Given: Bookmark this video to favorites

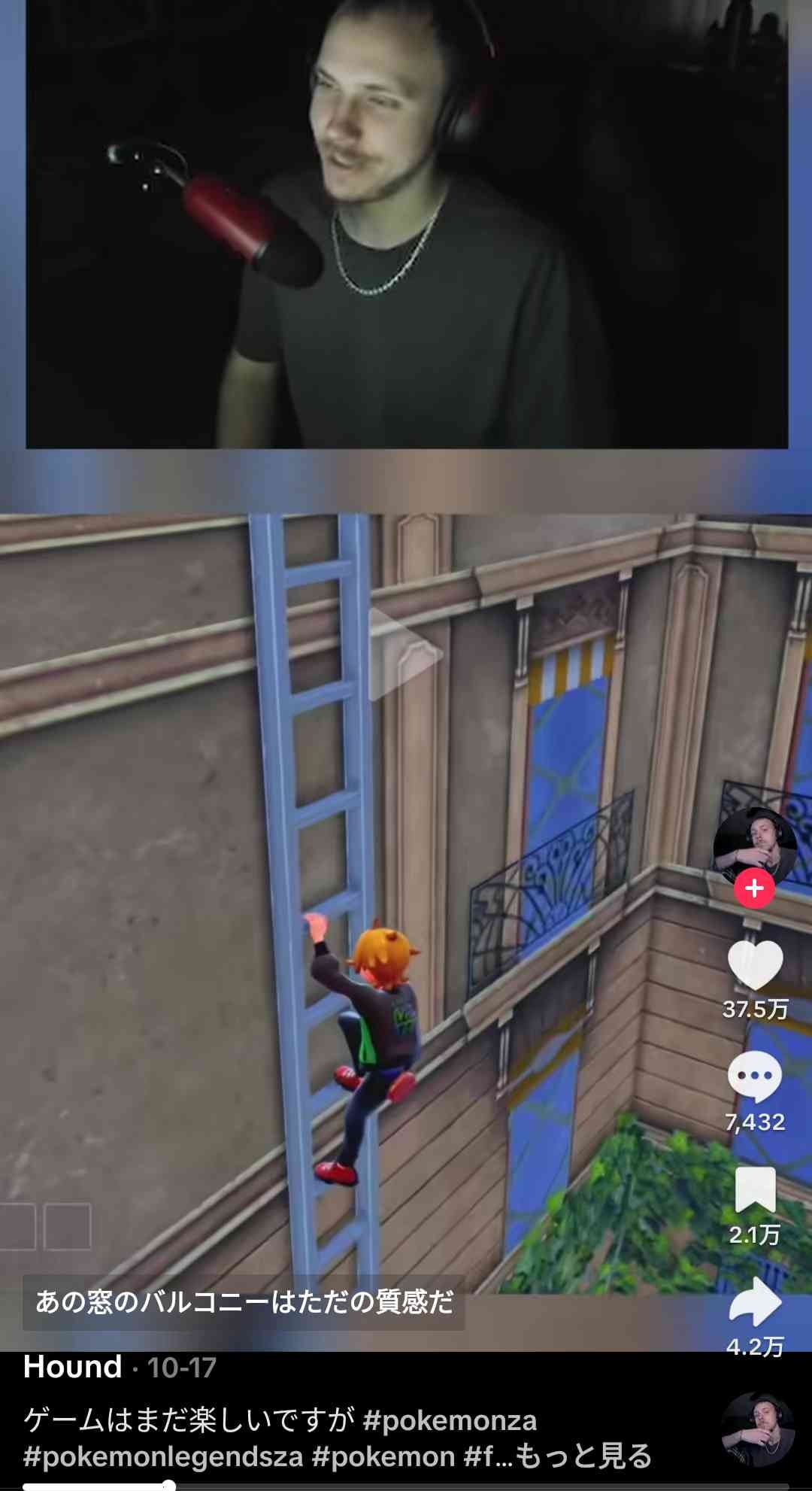Looking at the screenshot, I should 755,1189.
